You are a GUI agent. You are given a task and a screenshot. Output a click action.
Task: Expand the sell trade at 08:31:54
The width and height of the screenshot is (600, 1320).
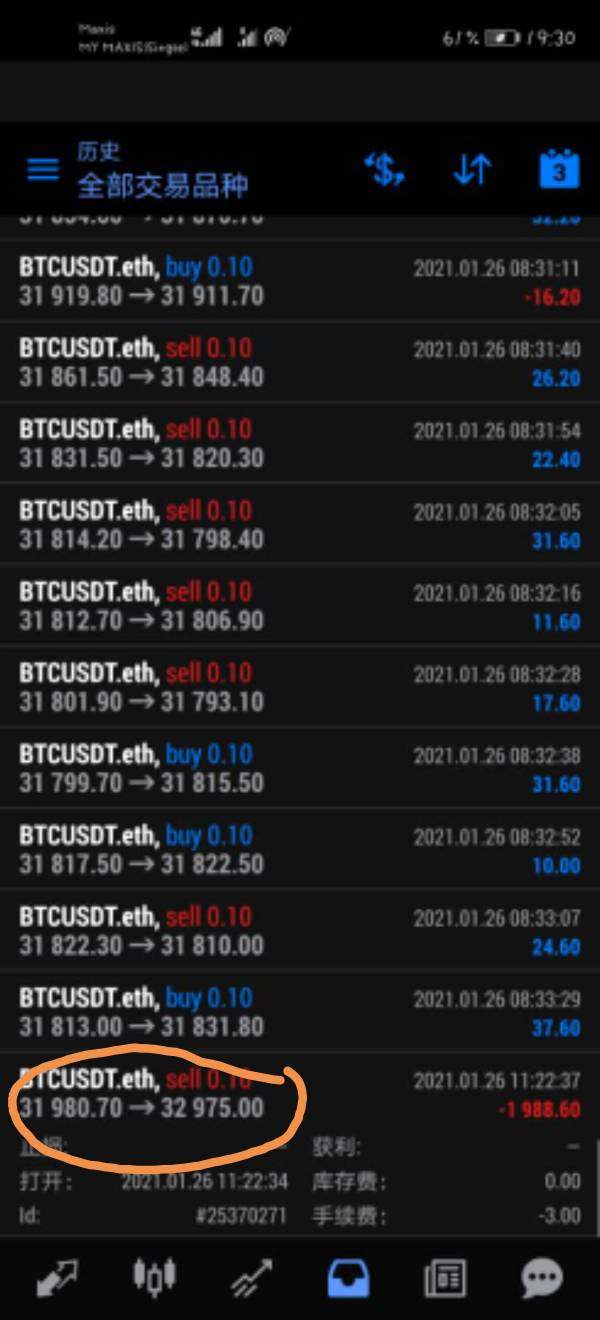coord(299,444)
